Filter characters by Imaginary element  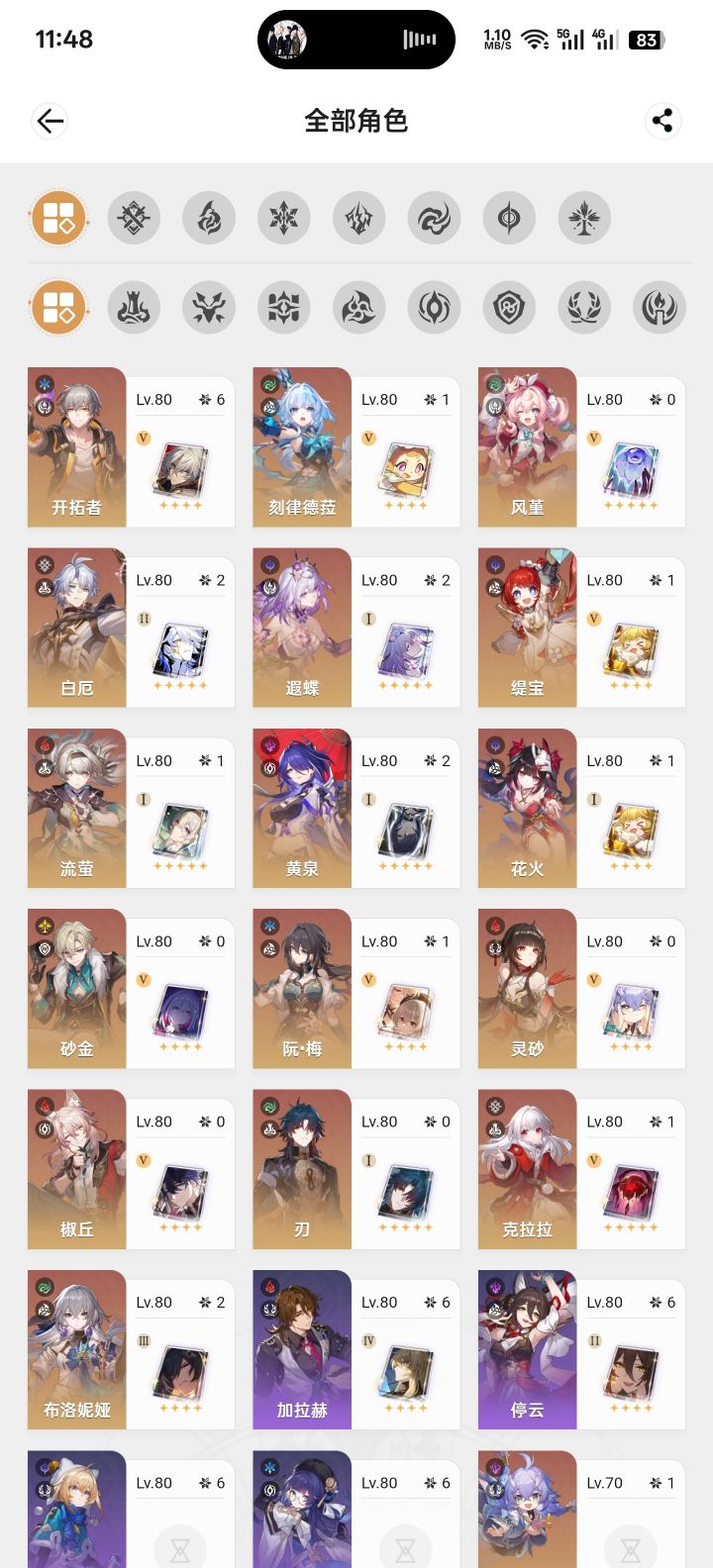coord(585,218)
